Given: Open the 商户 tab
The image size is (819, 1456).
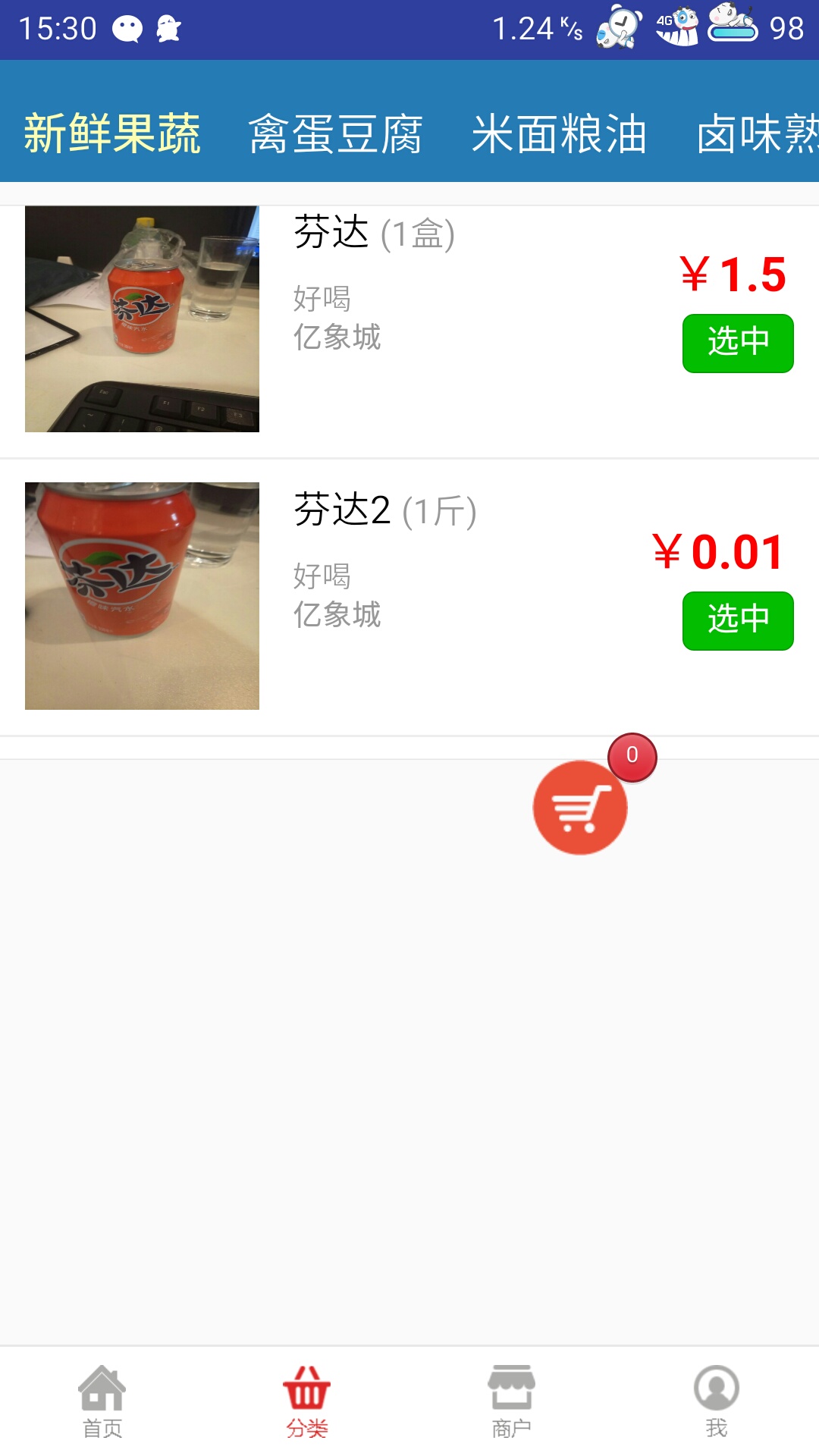Looking at the screenshot, I should (512, 1401).
